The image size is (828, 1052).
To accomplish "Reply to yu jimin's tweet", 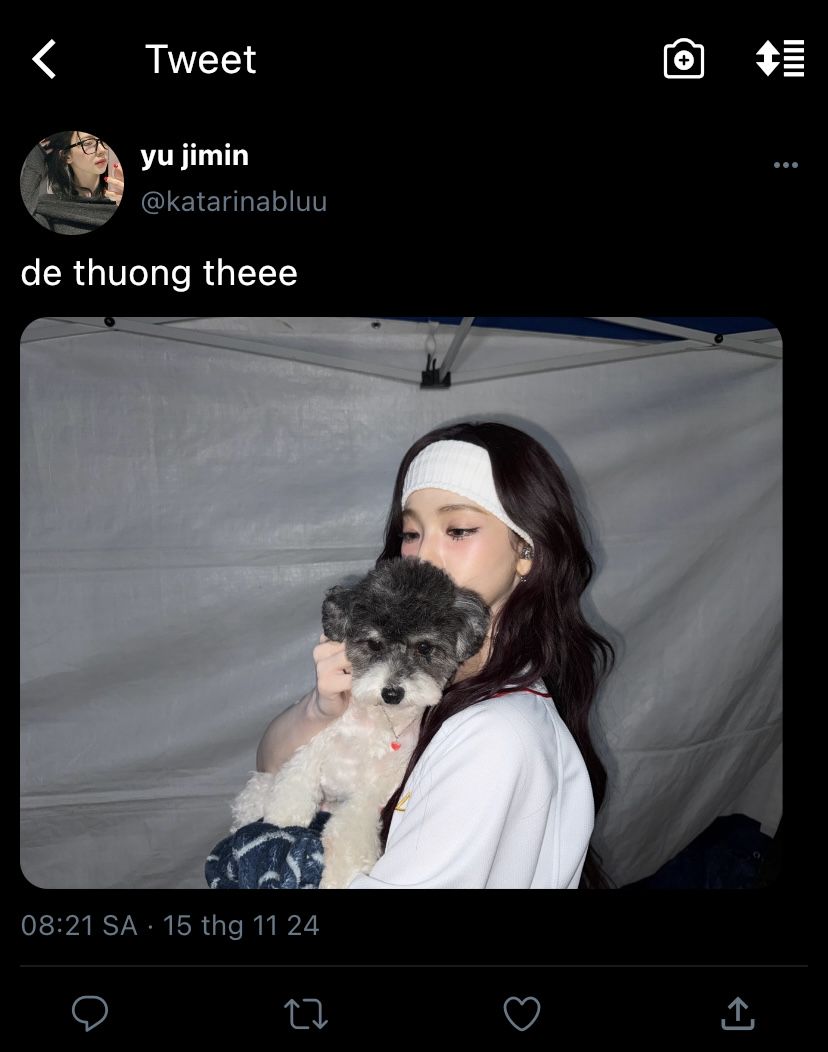I will pos(90,1013).
